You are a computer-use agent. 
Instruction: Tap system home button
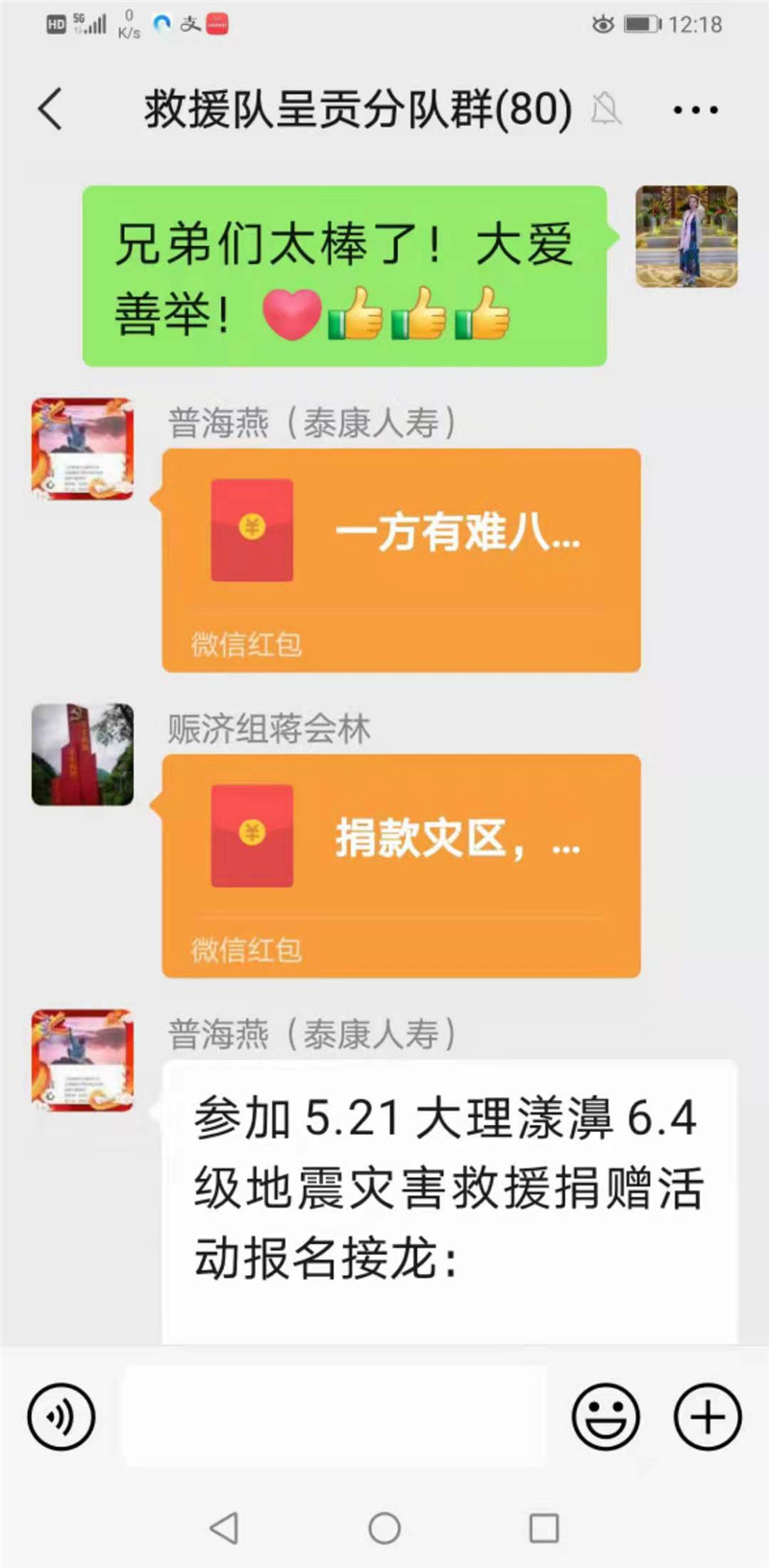pyautogui.click(x=384, y=1528)
